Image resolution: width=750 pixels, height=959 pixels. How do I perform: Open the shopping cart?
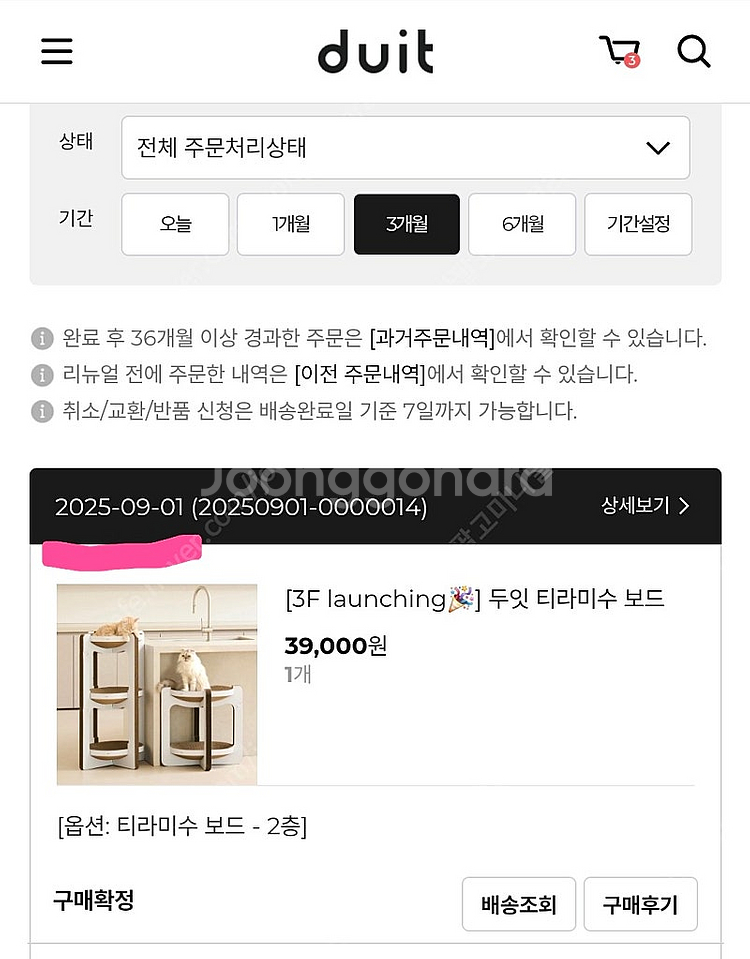[x=620, y=51]
